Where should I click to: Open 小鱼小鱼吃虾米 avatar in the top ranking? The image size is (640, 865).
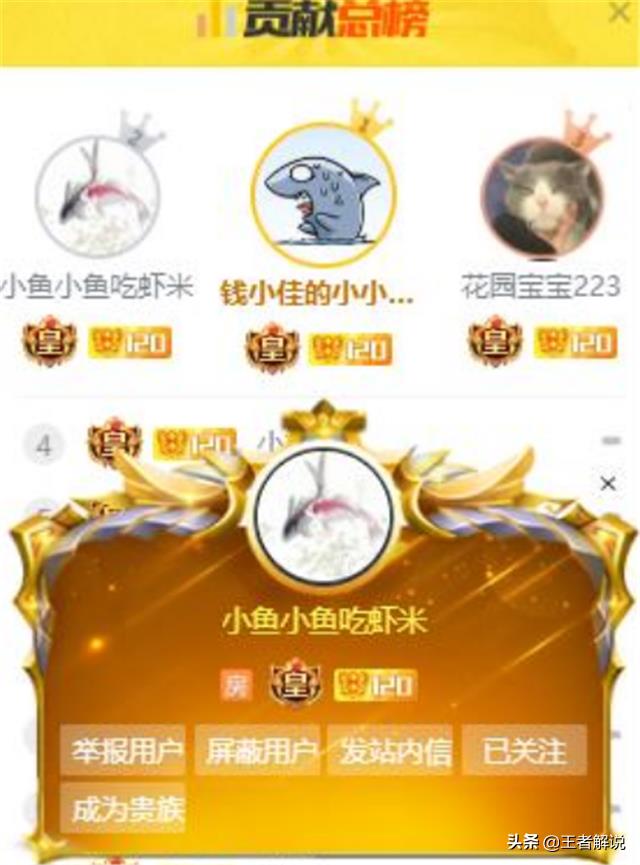(97, 196)
